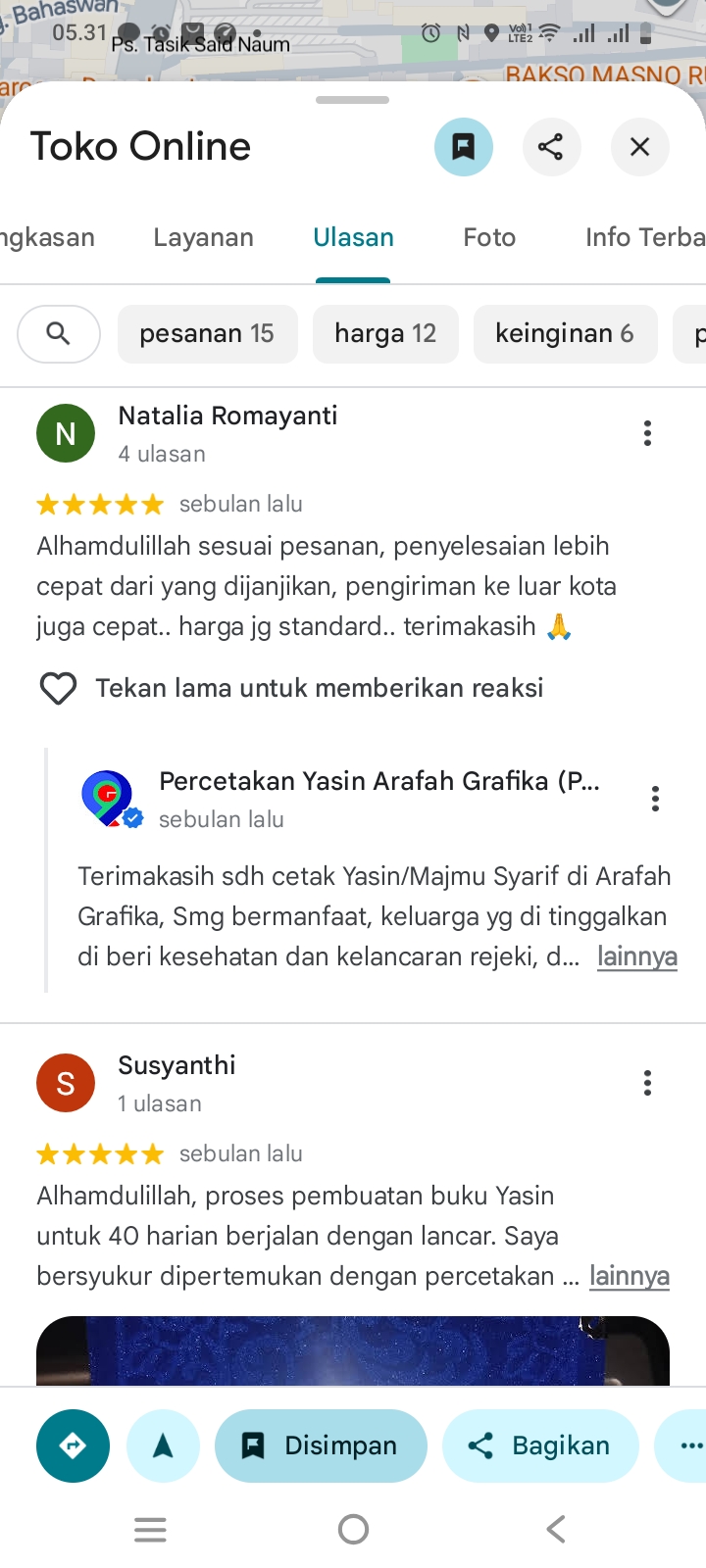Tap the Disimpan button
This screenshot has width=706, height=1568.
[x=321, y=1445]
